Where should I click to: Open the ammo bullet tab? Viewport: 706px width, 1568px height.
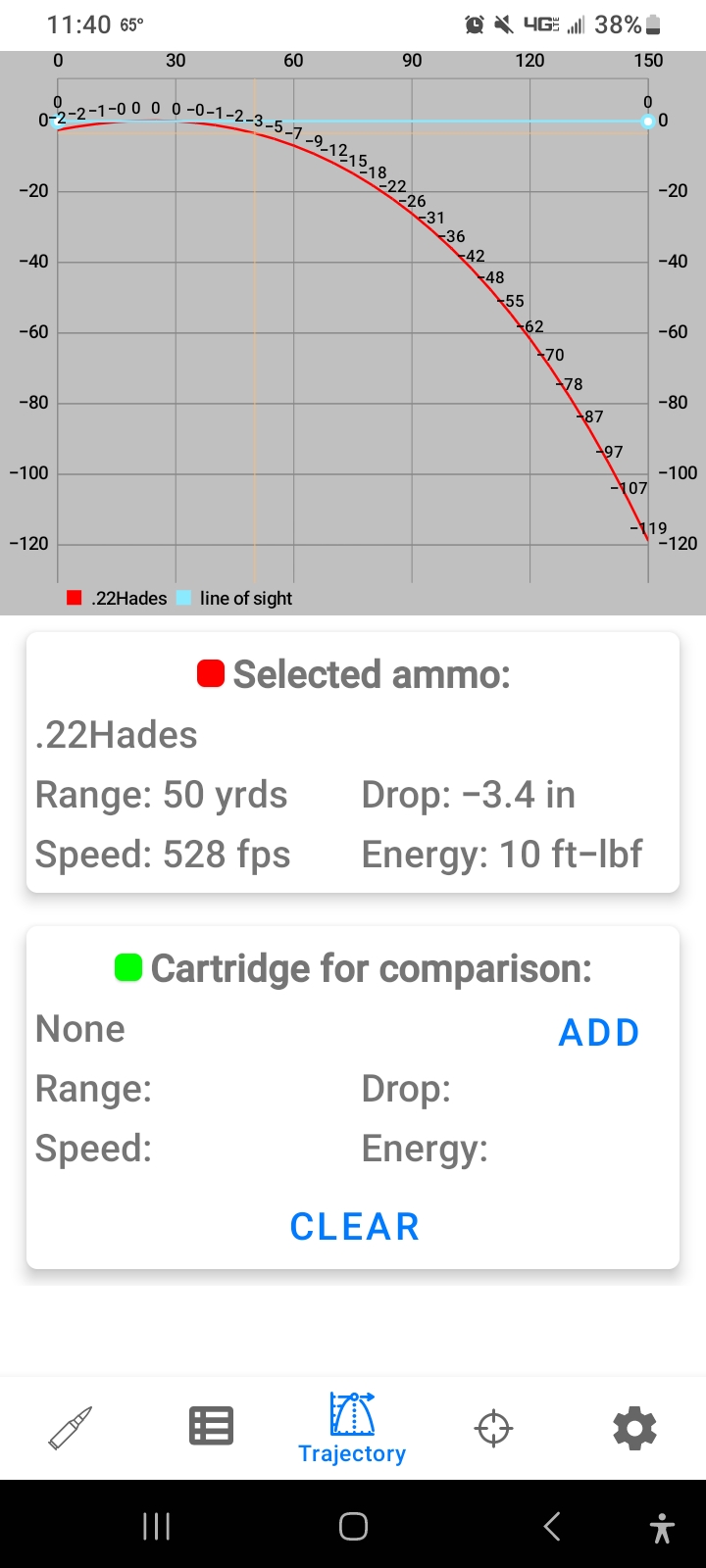point(71,1428)
